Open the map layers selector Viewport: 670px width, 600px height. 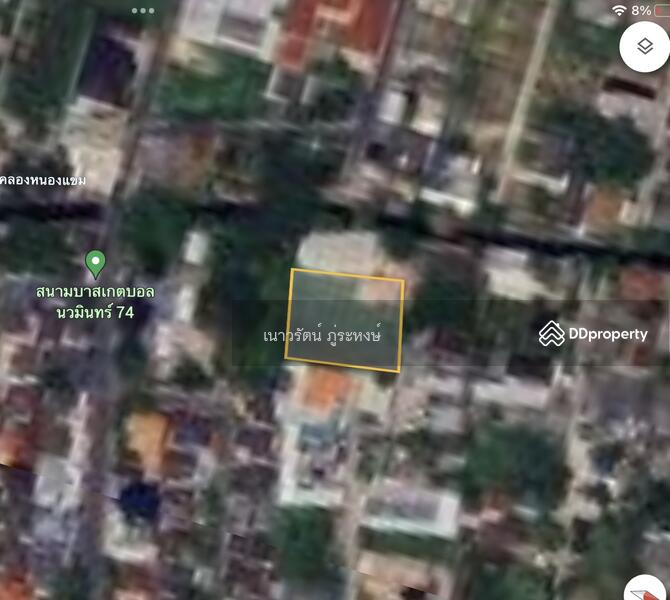click(644, 46)
